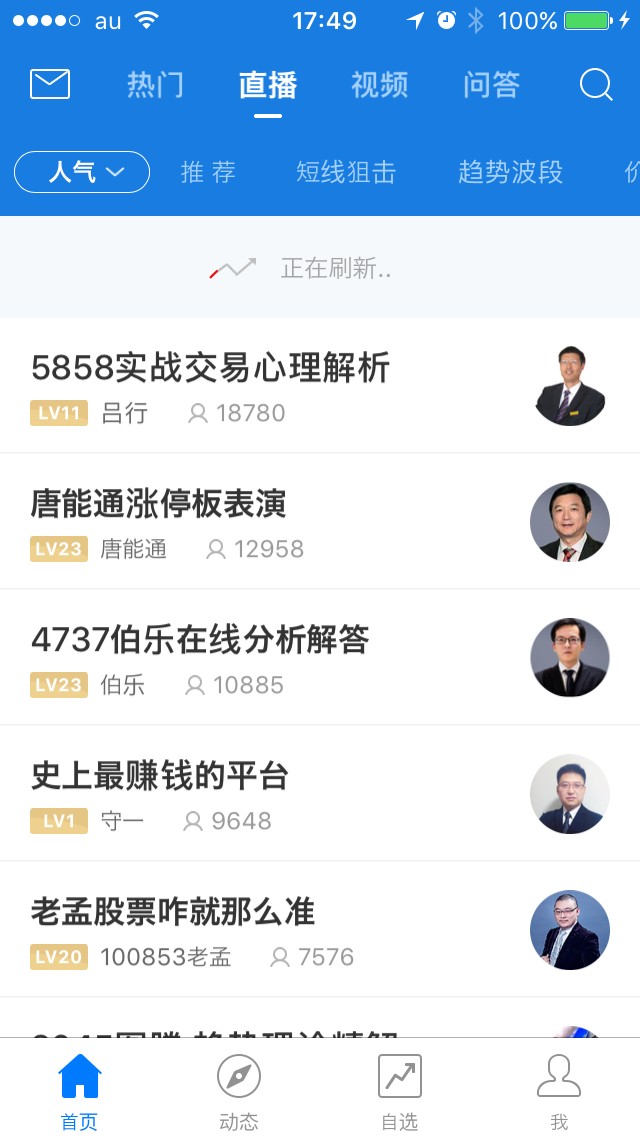The width and height of the screenshot is (640, 1136).
Task: Switch to the 视频 tab
Action: coord(379,85)
